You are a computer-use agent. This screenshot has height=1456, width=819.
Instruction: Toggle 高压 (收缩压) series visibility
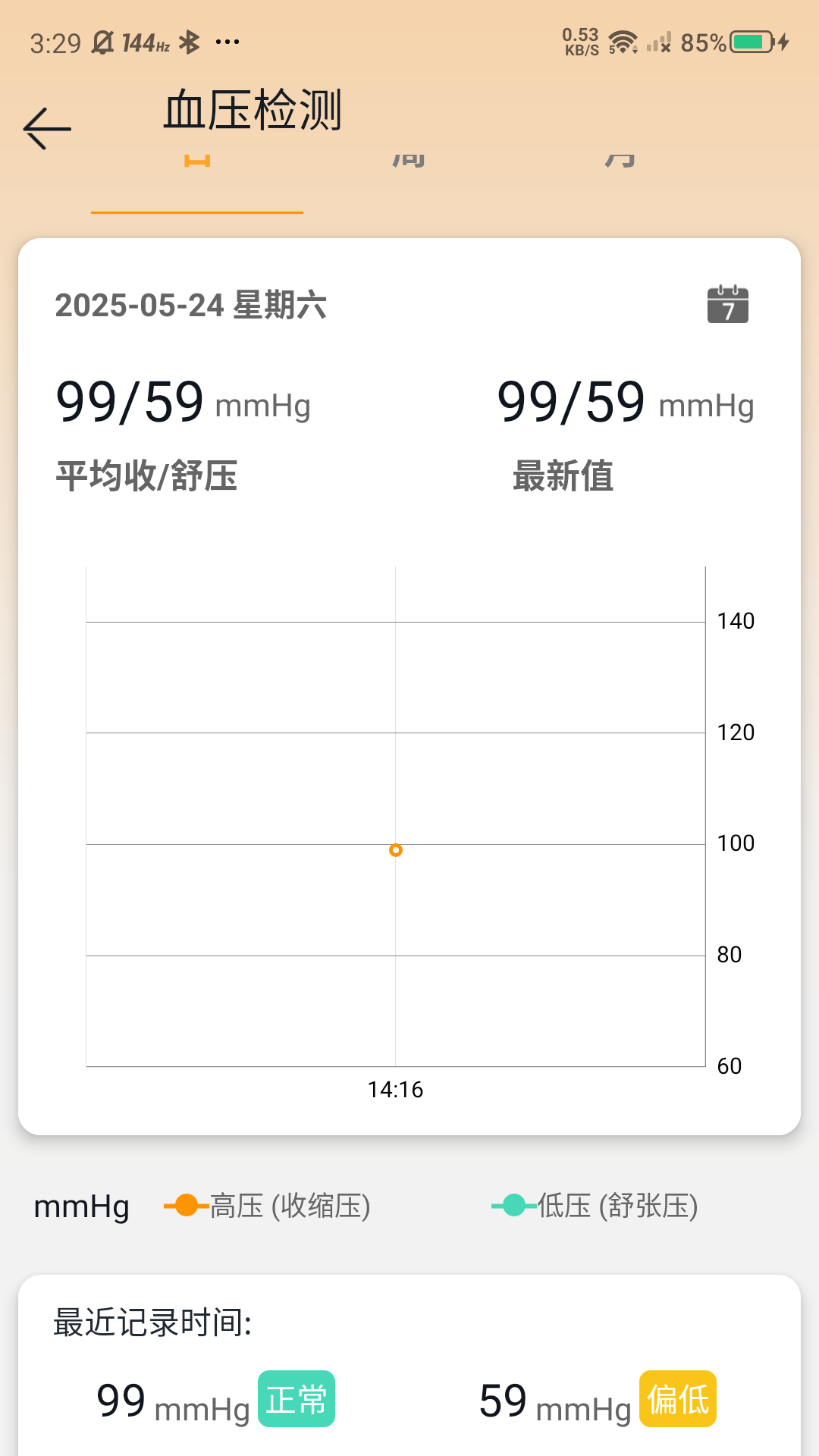288,1203
